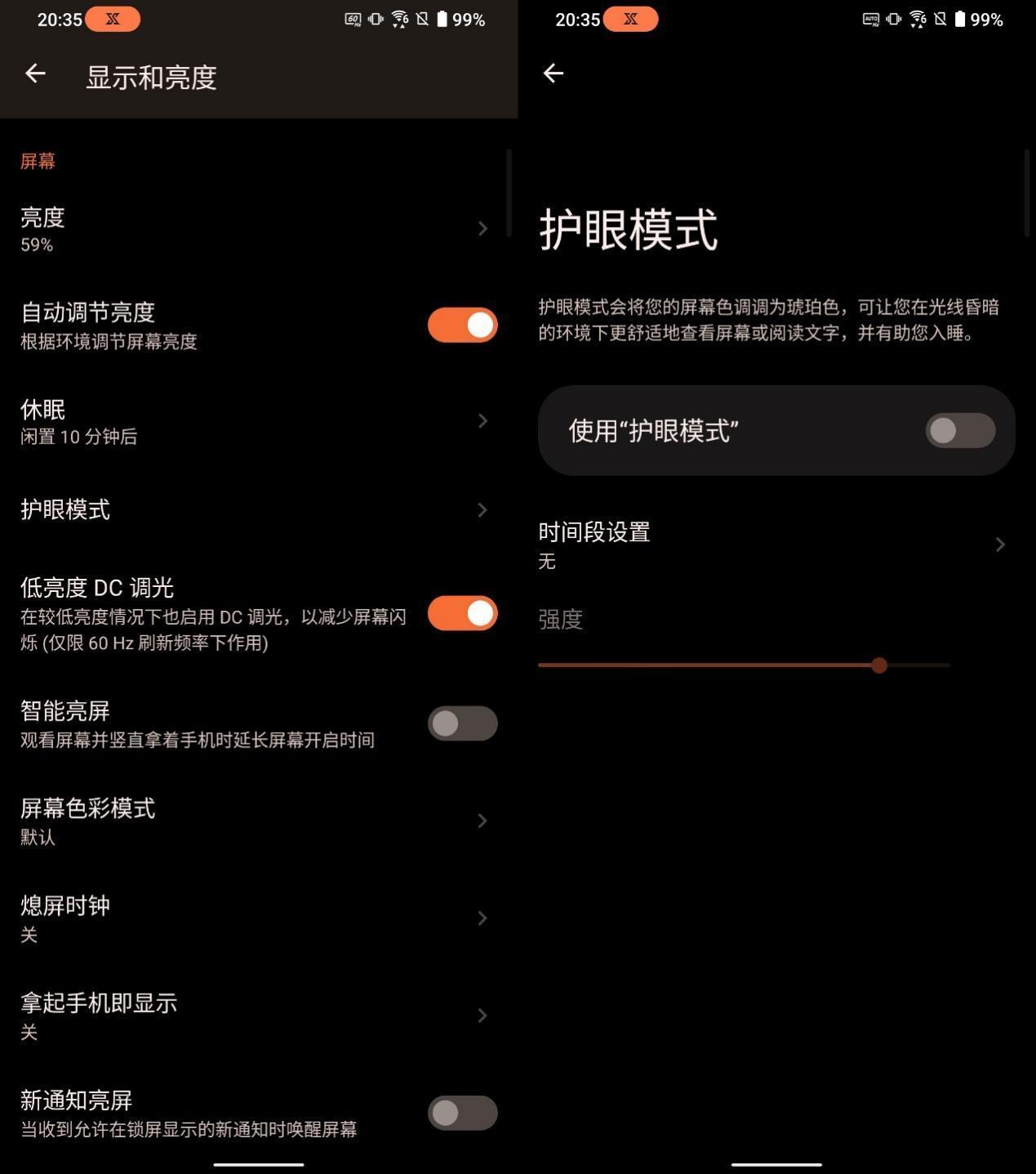Go back from 护眼模式 screen

pos(554,73)
